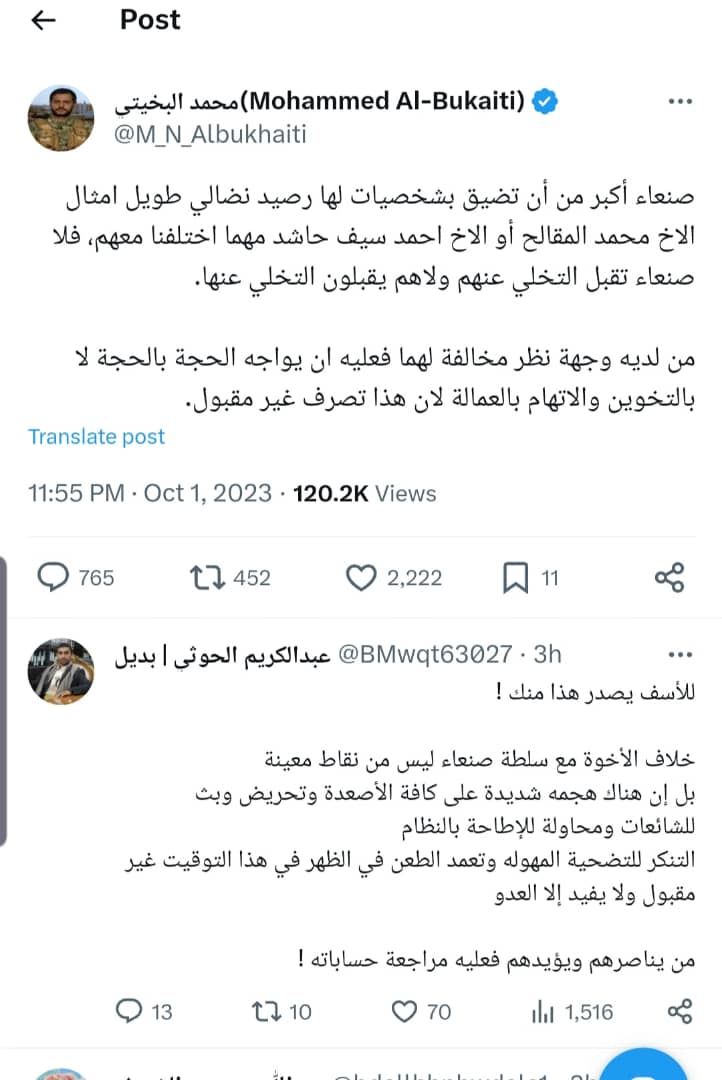Open overflow menu on @BMwqt63027's reply
Screen dimensions: 722x1080
[680, 655]
